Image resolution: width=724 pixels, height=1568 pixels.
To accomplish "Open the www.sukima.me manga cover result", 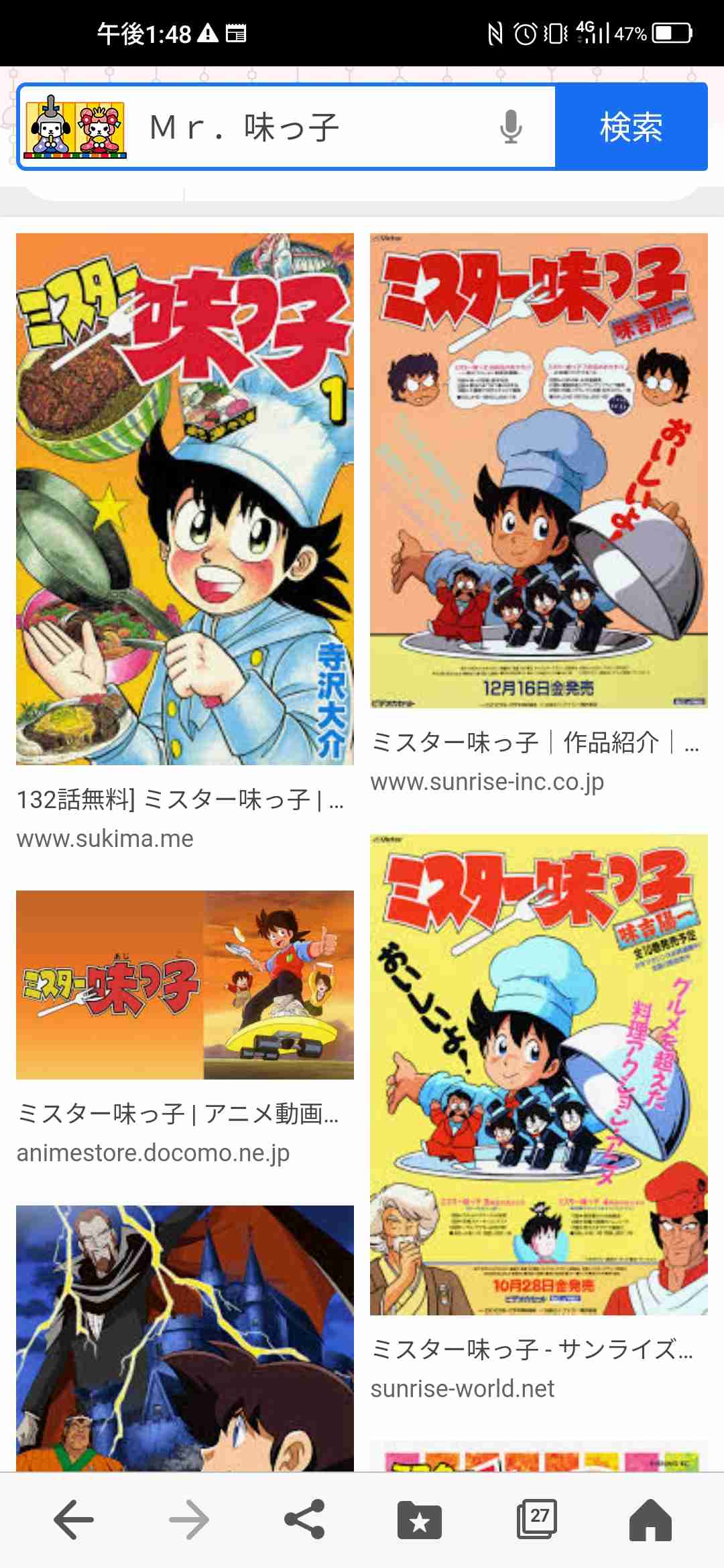I will click(184, 499).
